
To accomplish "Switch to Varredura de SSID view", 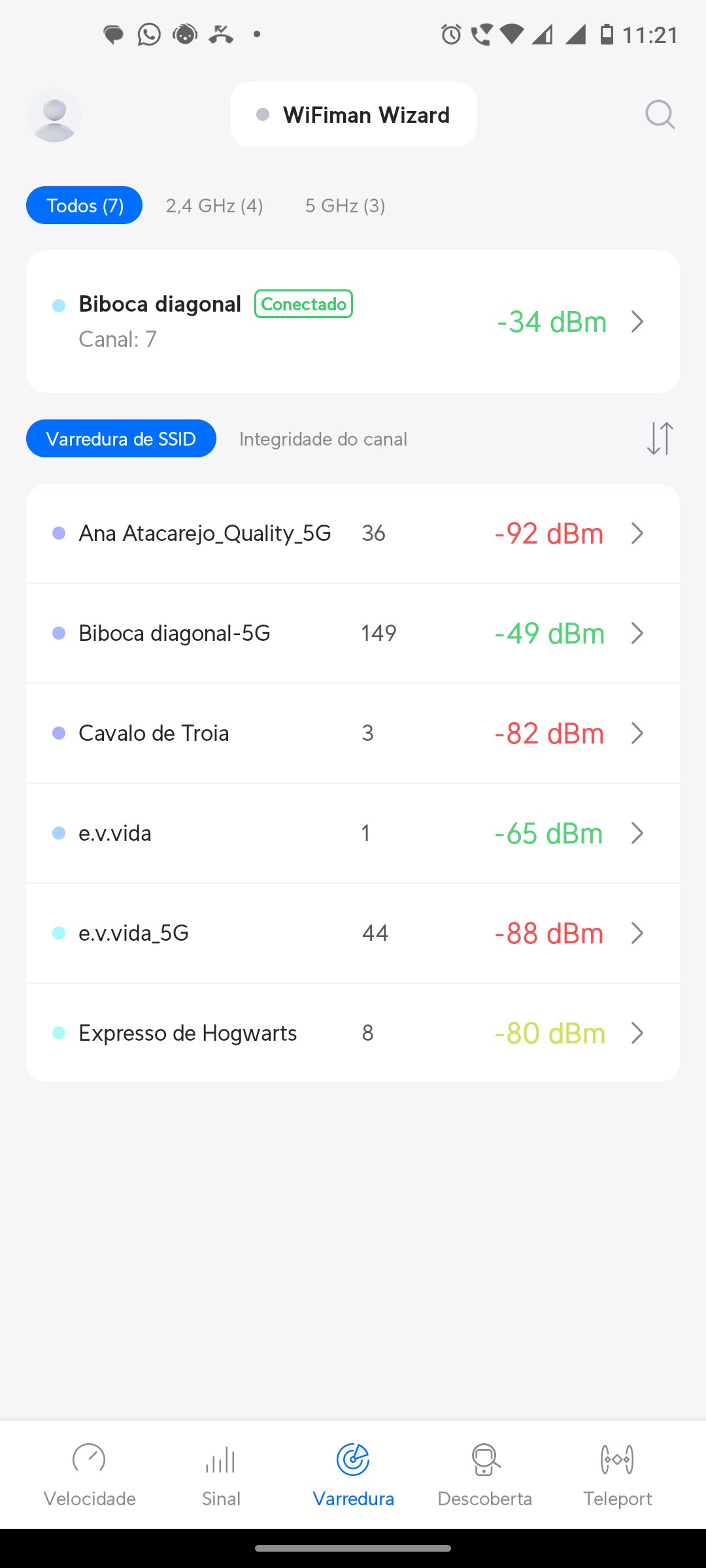I will pos(121,438).
